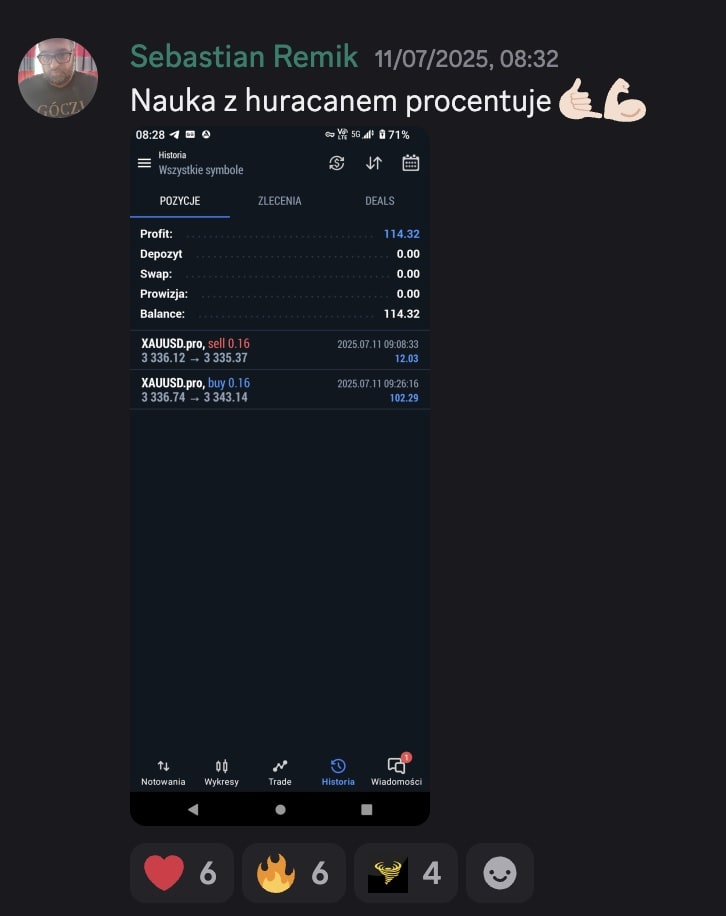
Task: Add a heart reaction to the message
Action: coord(181,873)
